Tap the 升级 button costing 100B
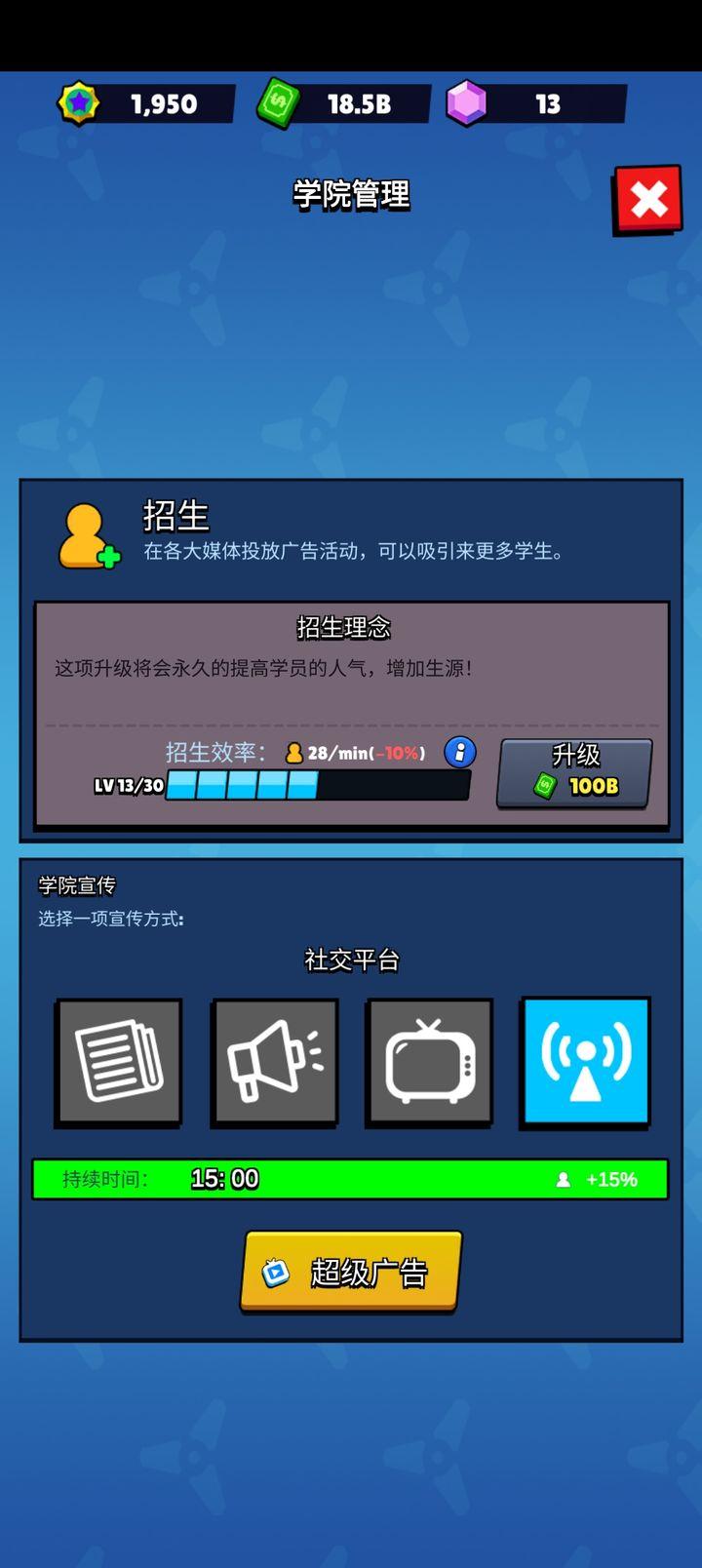The image size is (702, 1568). 574,771
